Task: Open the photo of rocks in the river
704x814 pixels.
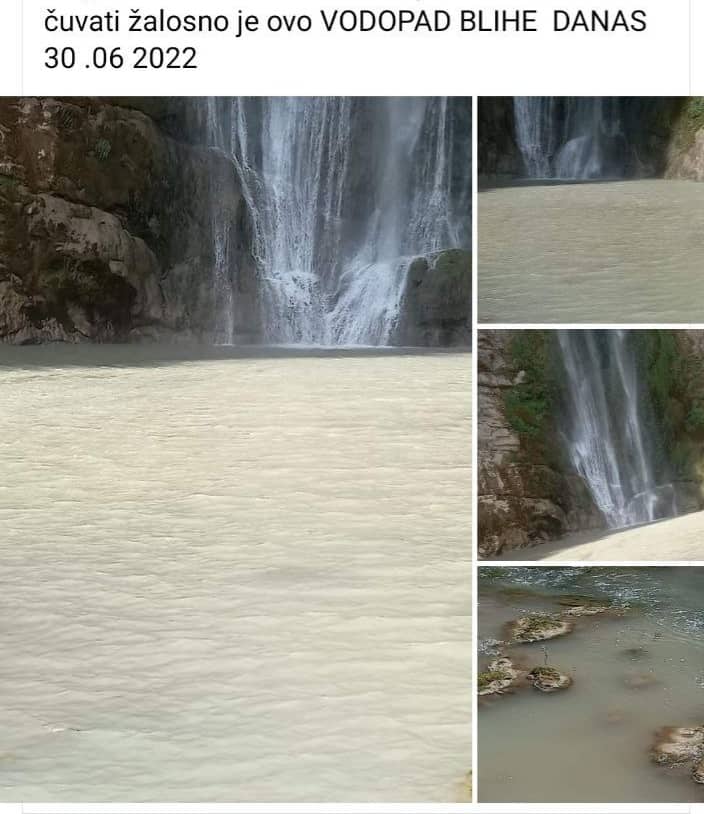Action: coord(590,684)
